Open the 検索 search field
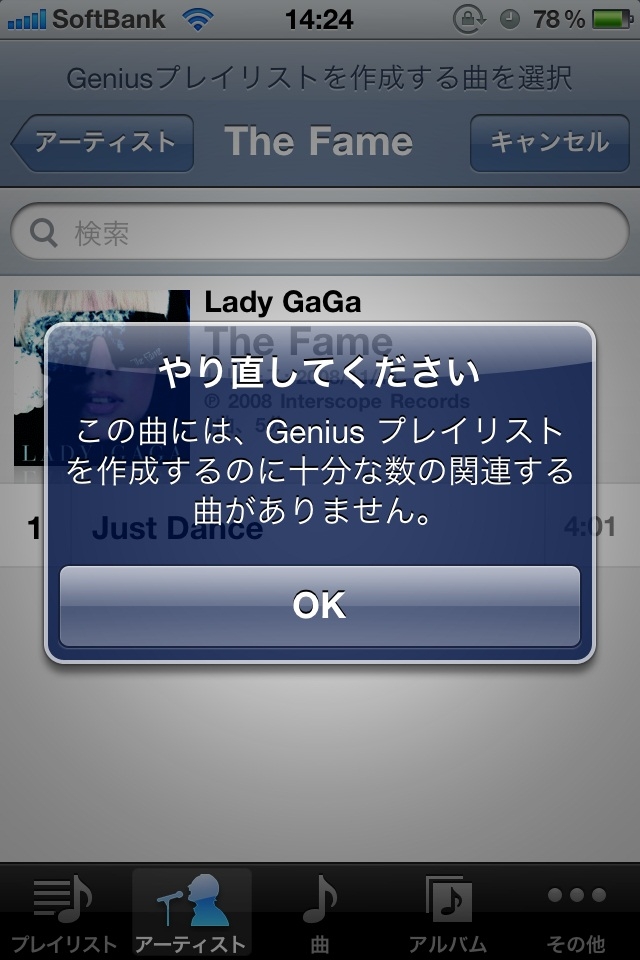Viewport: 640px width, 960px height. (320, 234)
